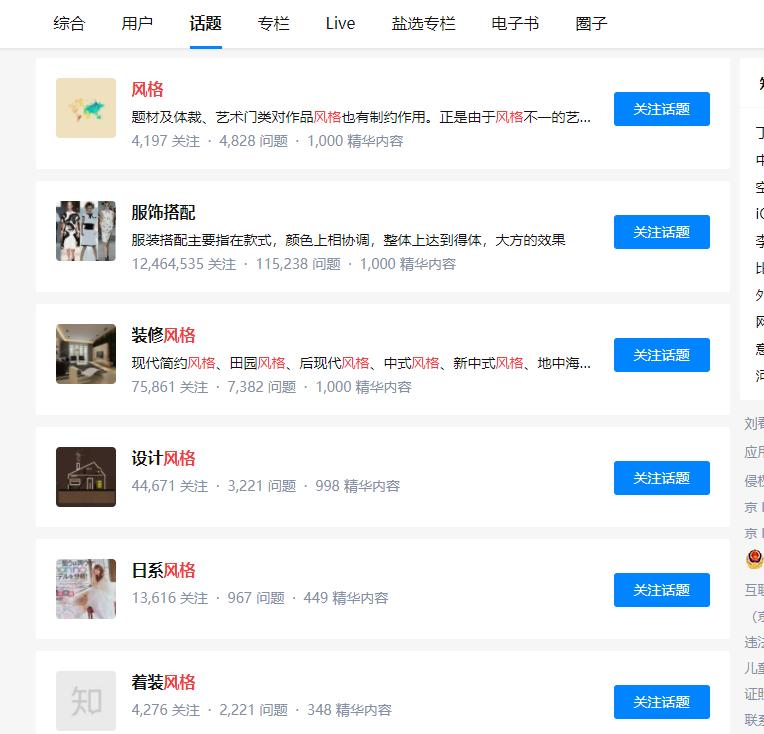Follow the 设计风格 topic
This screenshot has height=734, width=764.
661,478
